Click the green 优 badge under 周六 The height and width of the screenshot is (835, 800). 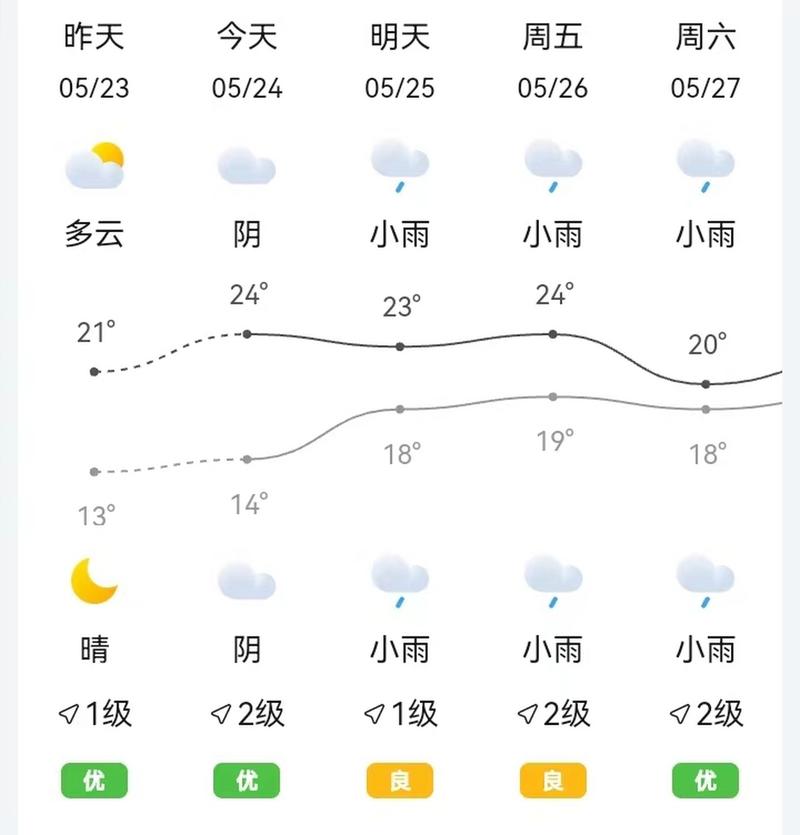[704, 778]
